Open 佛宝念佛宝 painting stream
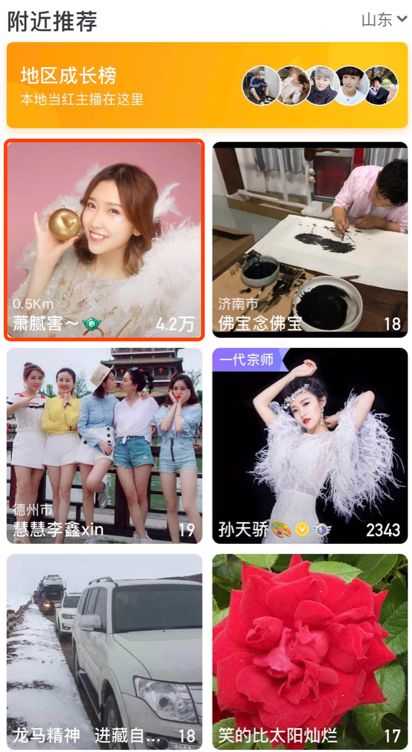This screenshot has width=412, height=752. [310, 240]
